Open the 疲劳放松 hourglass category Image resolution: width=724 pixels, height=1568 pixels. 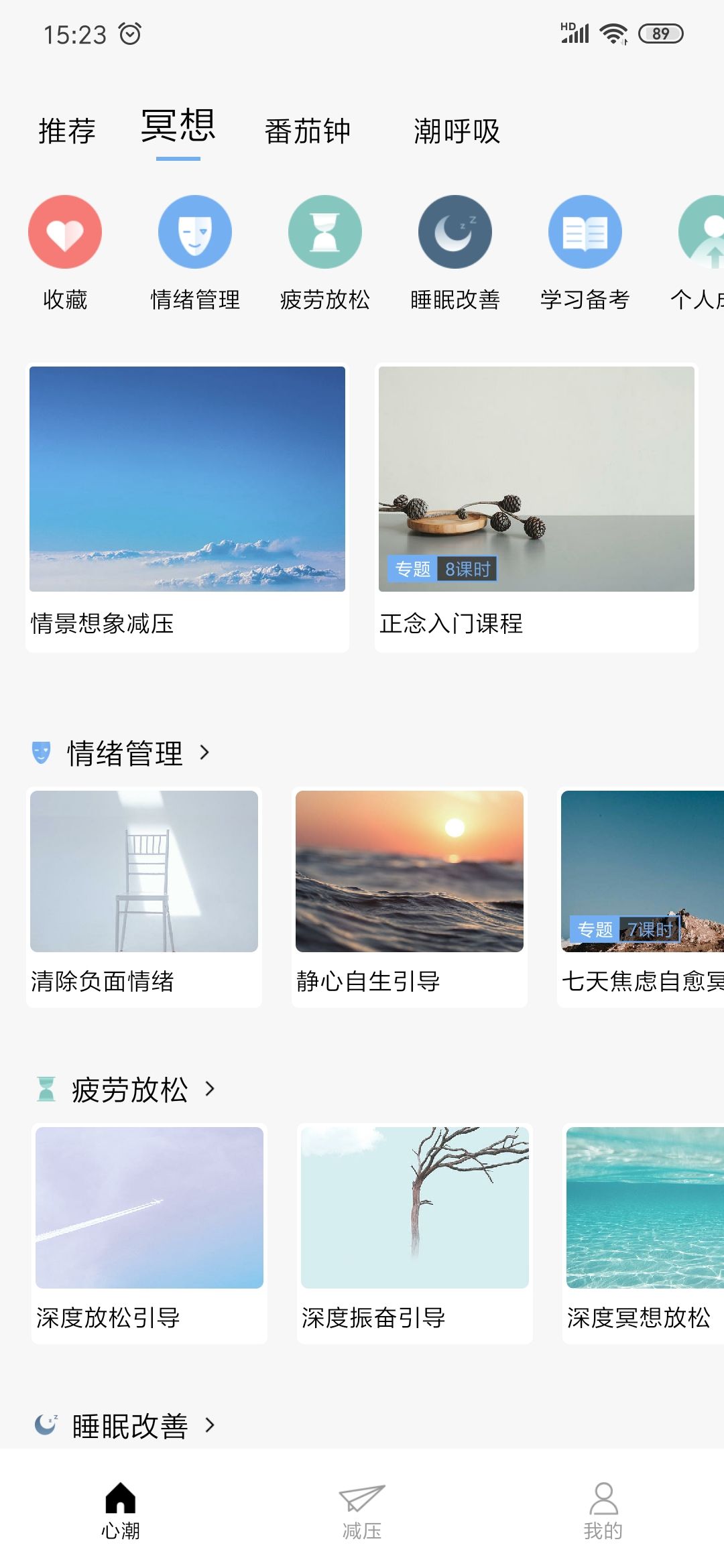[325, 232]
